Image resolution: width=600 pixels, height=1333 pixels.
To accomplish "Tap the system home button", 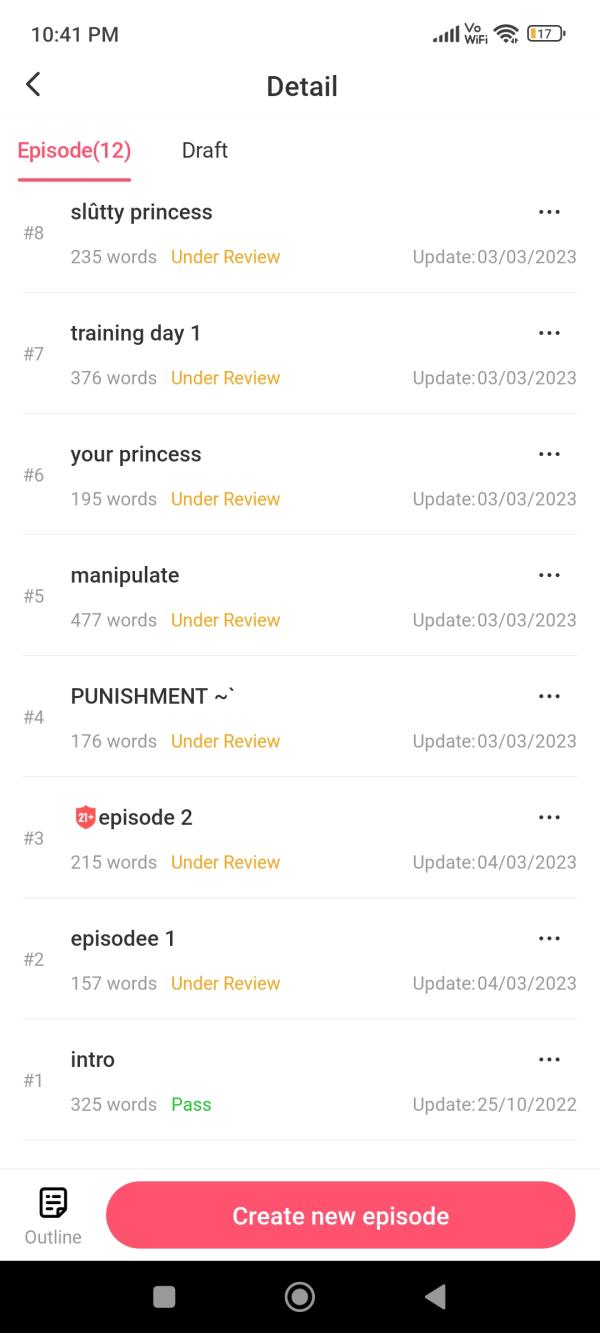I will click(299, 1297).
